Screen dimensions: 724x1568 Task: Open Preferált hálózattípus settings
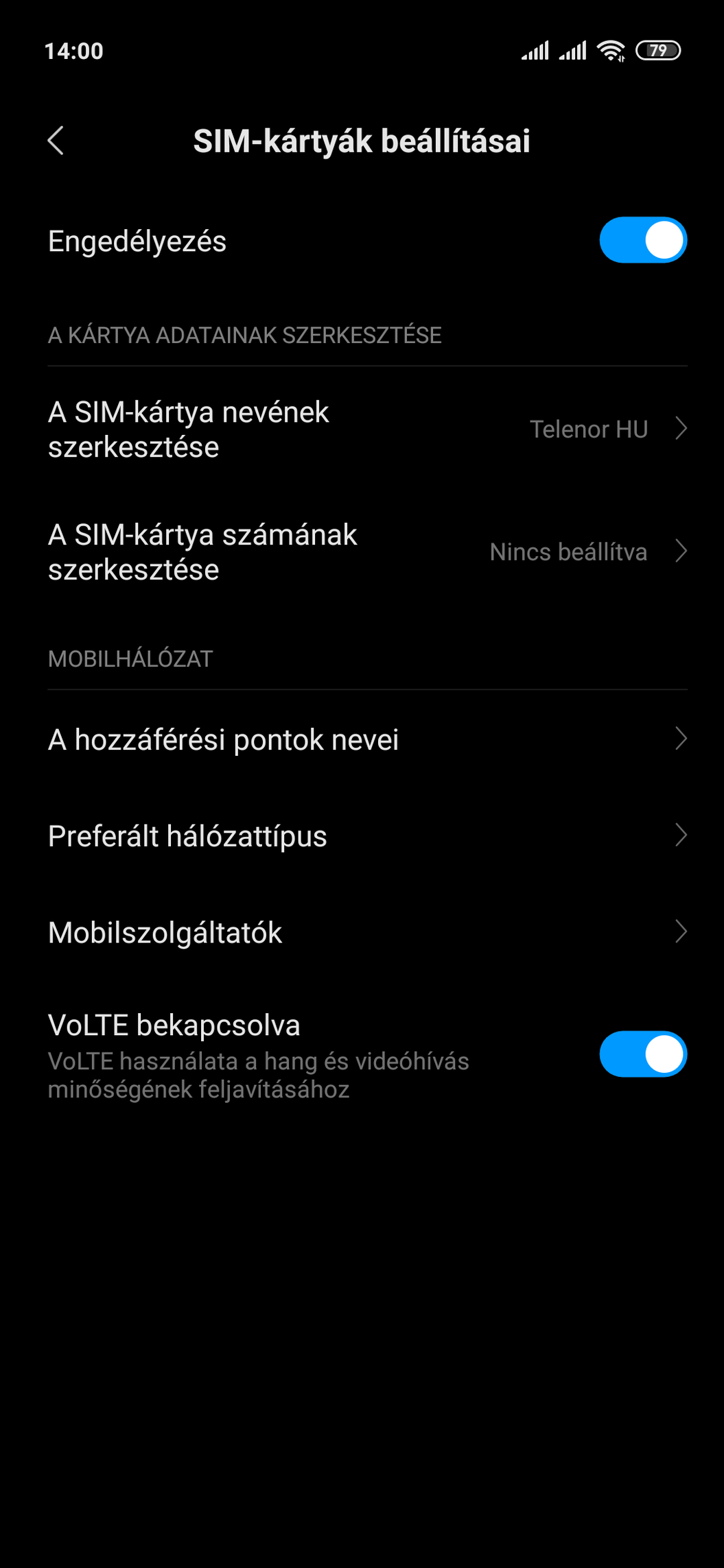click(x=362, y=835)
